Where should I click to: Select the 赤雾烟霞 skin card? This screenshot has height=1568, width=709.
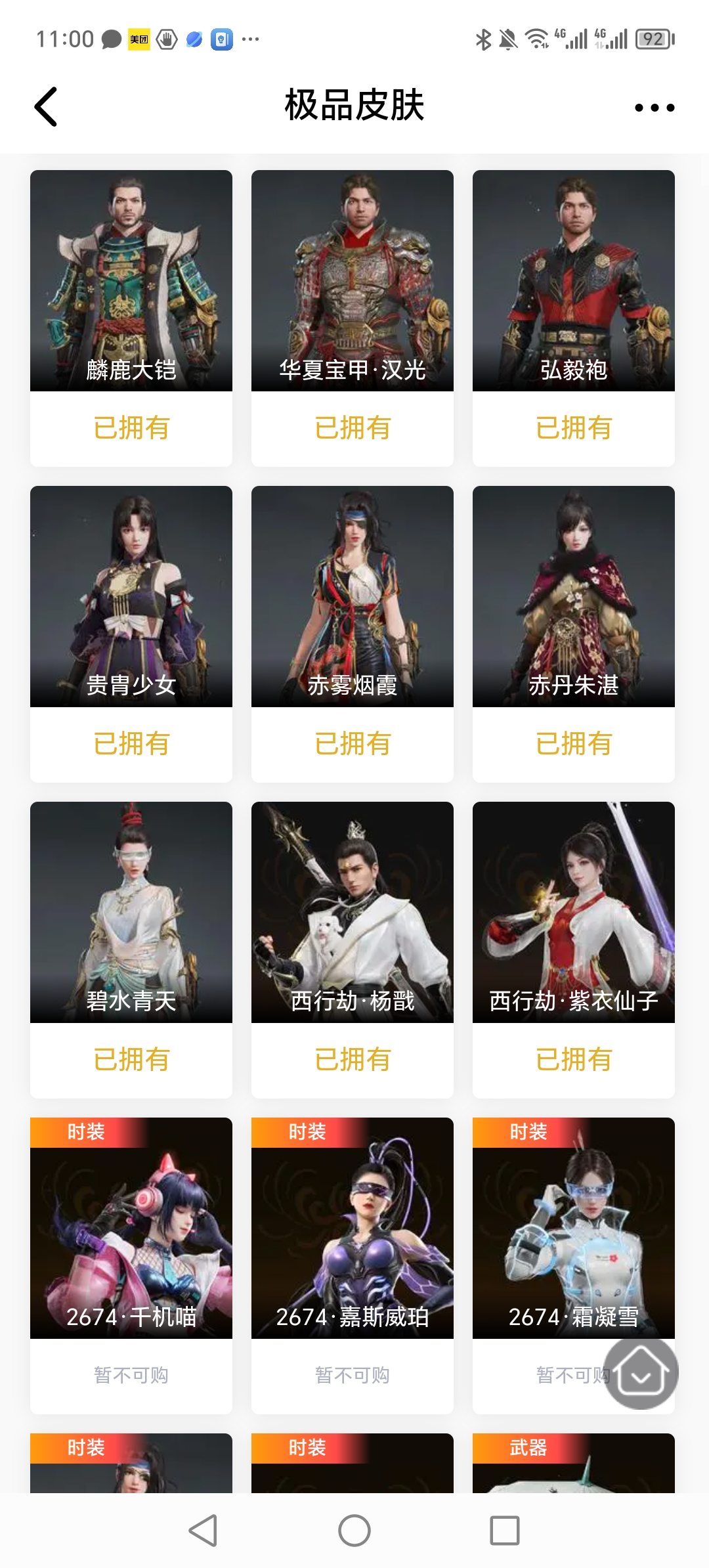(353, 634)
